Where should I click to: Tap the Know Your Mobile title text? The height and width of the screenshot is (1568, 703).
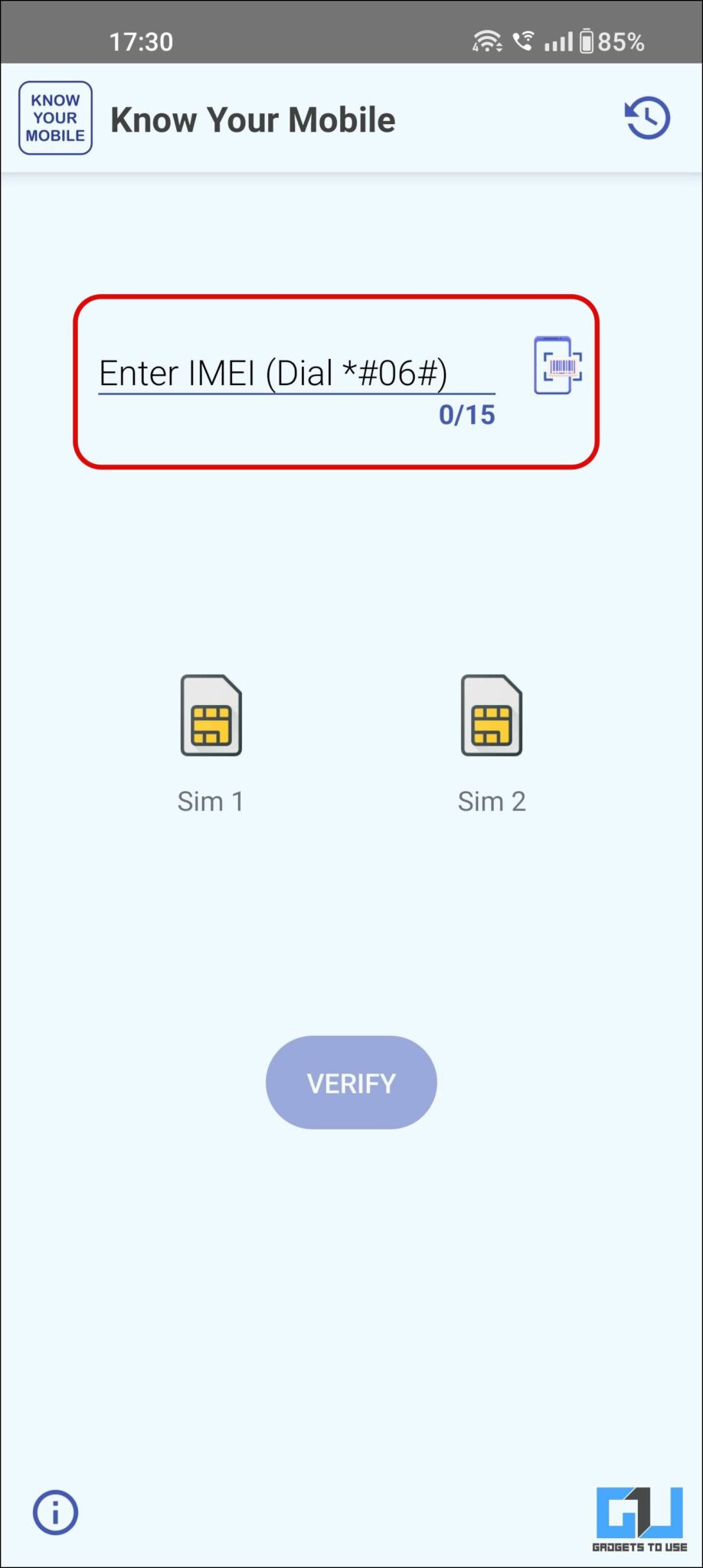pos(253,119)
